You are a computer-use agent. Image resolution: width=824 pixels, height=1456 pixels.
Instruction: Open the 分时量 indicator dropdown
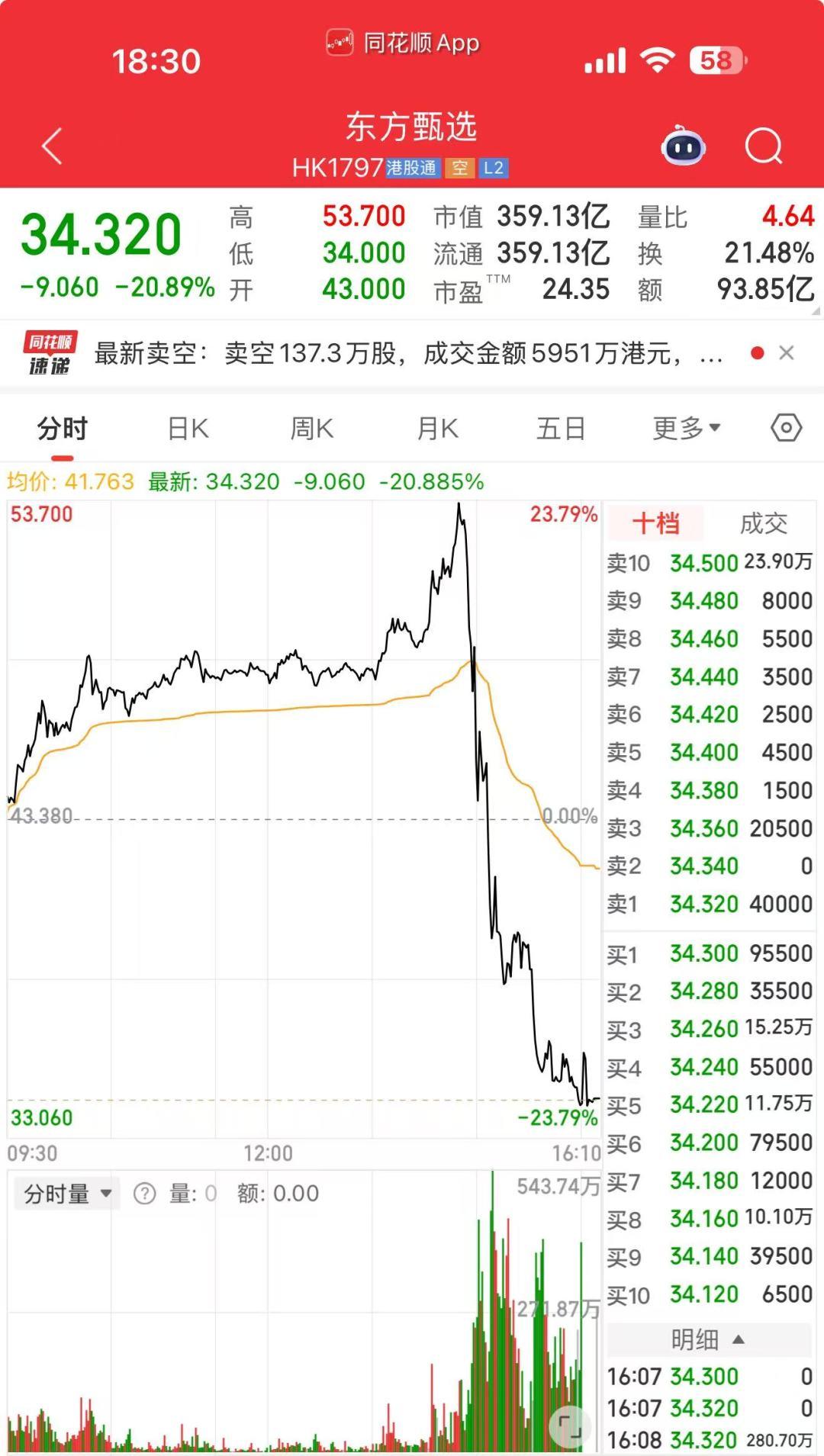pyautogui.click(x=67, y=1194)
